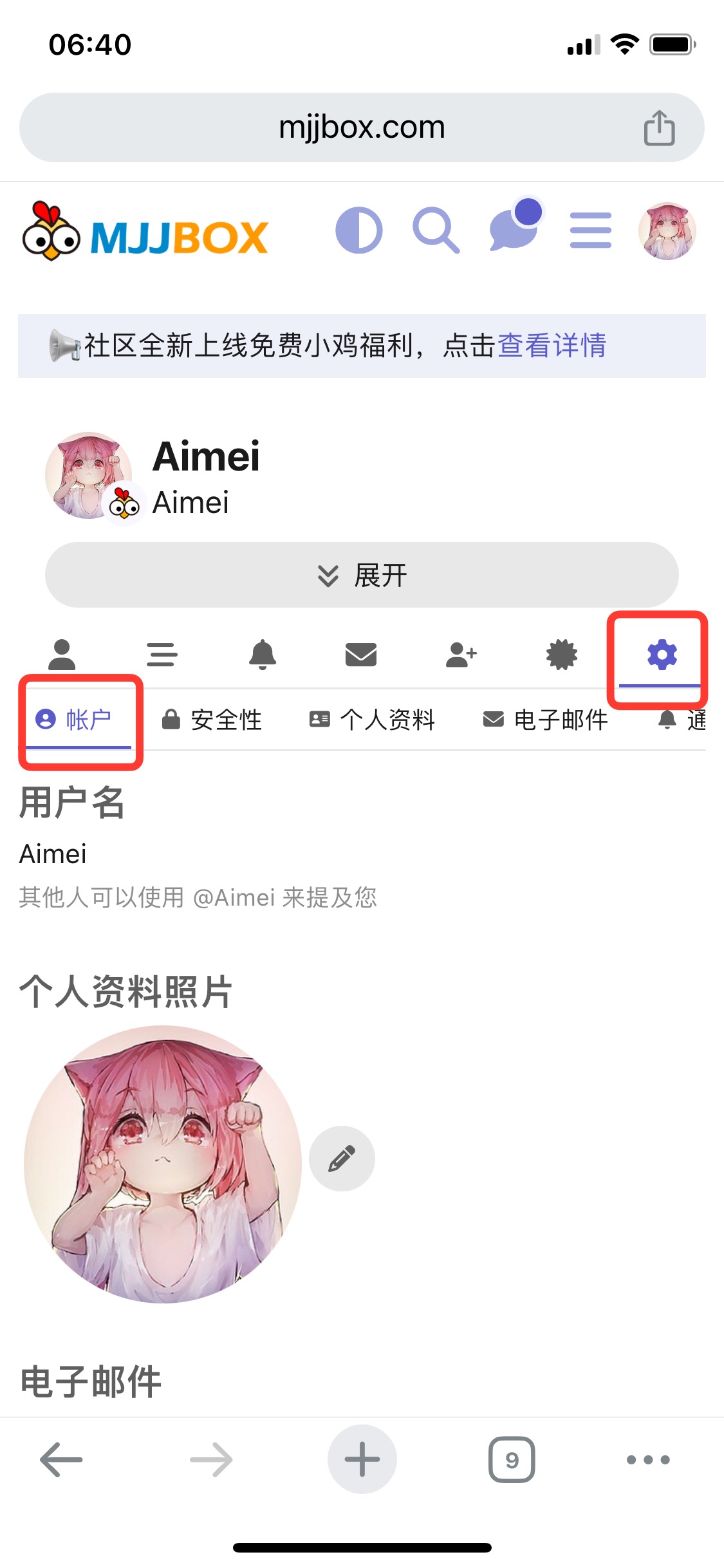724x1568 pixels.
Task: Open the user avatar menu in the header
Action: pyautogui.click(x=667, y=230)
